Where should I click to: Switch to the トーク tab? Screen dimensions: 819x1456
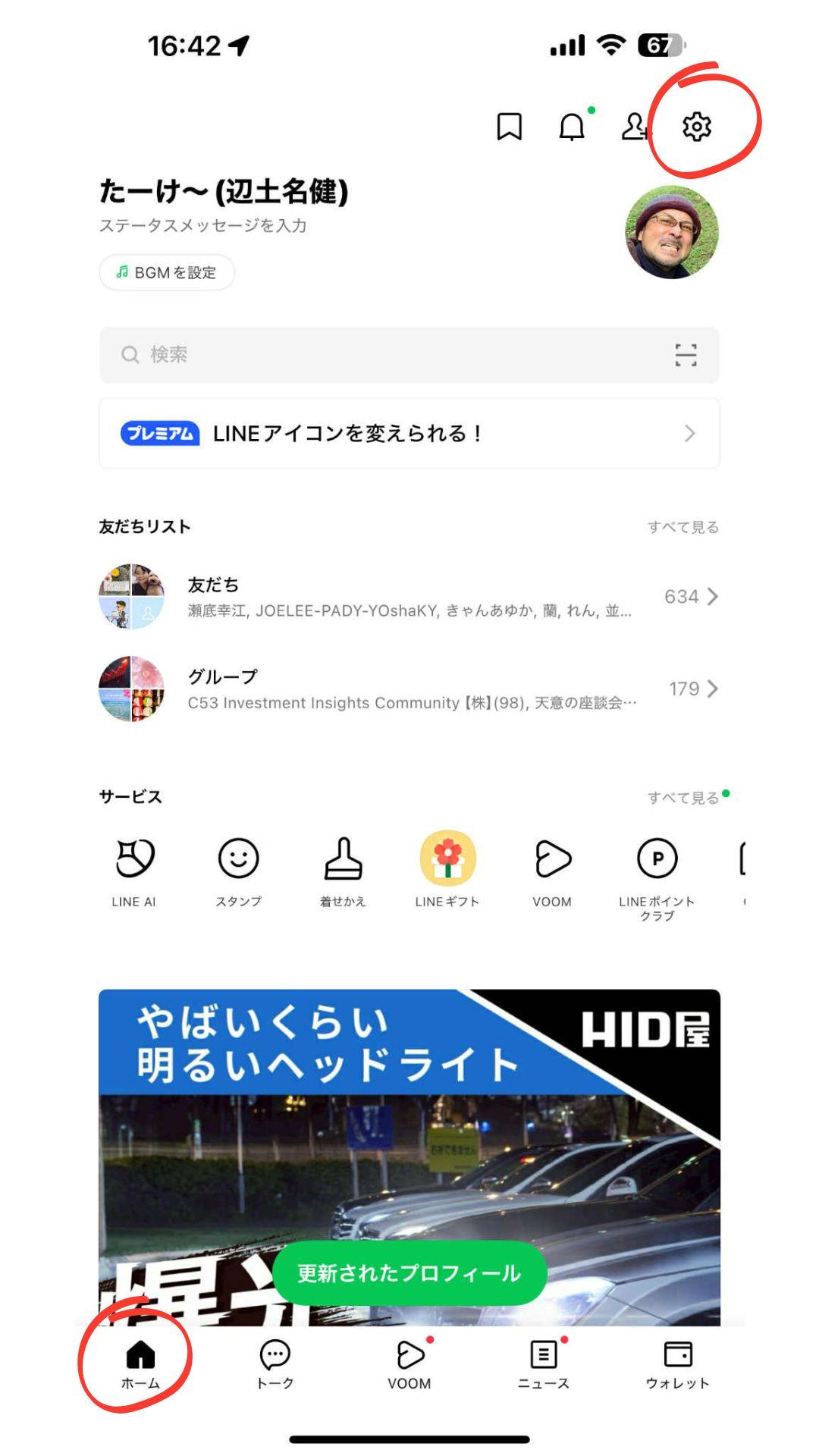(275, 1363)
